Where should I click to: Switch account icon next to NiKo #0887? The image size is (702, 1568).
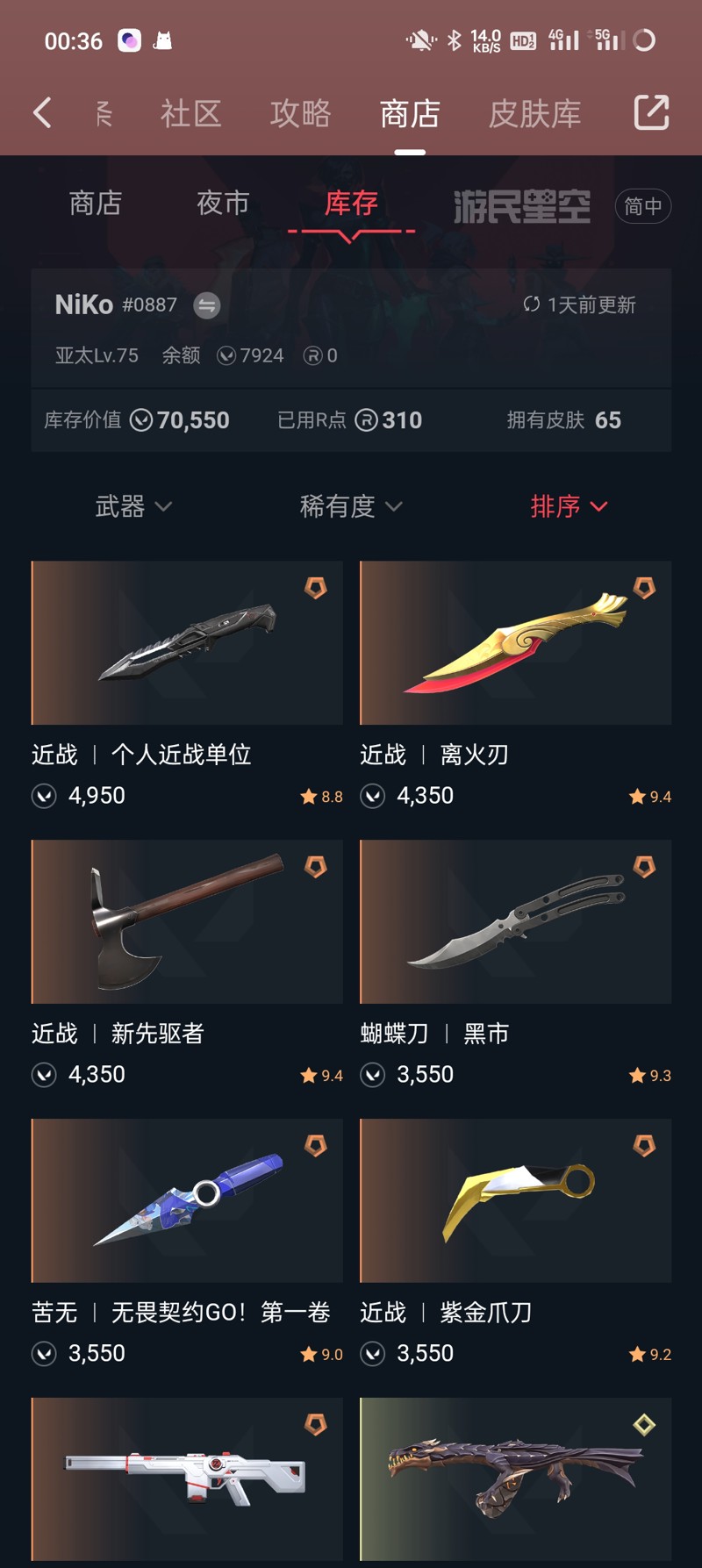coord(207,305)
